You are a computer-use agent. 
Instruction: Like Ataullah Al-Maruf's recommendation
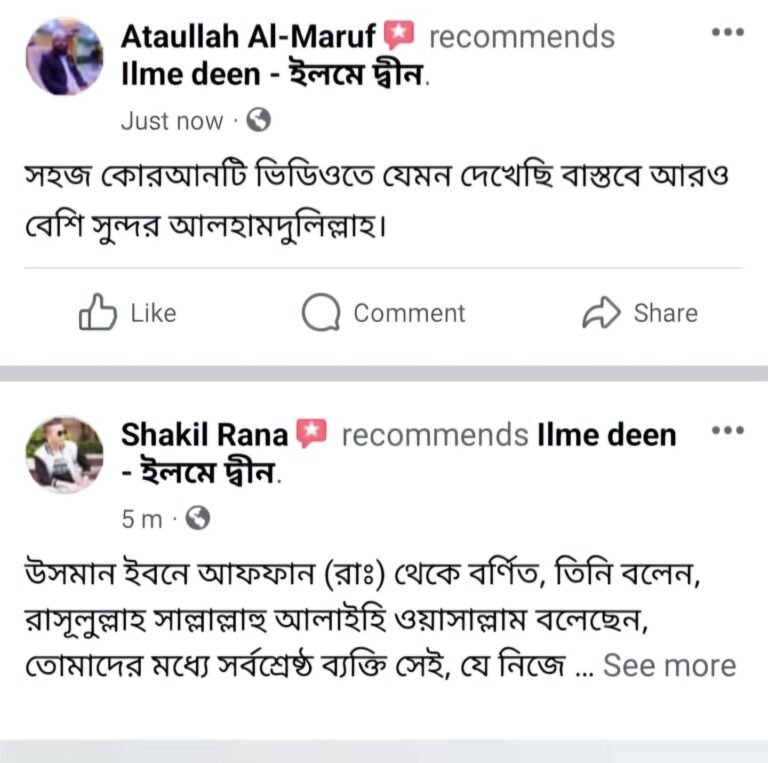(x=127, y=314)
